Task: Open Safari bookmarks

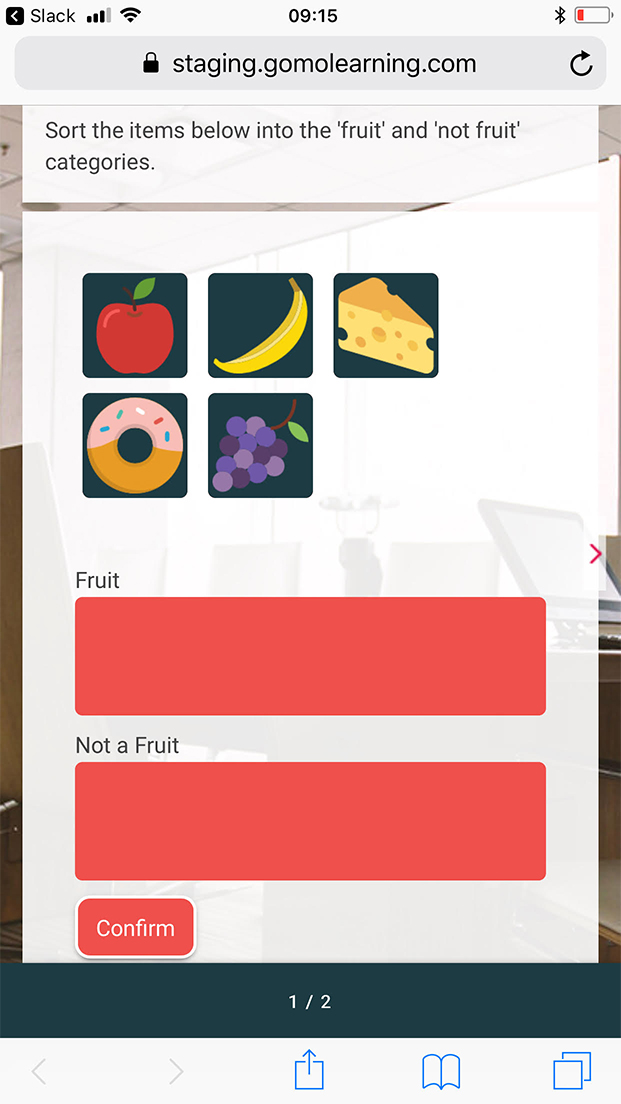Action: [x=441, y=1071]
